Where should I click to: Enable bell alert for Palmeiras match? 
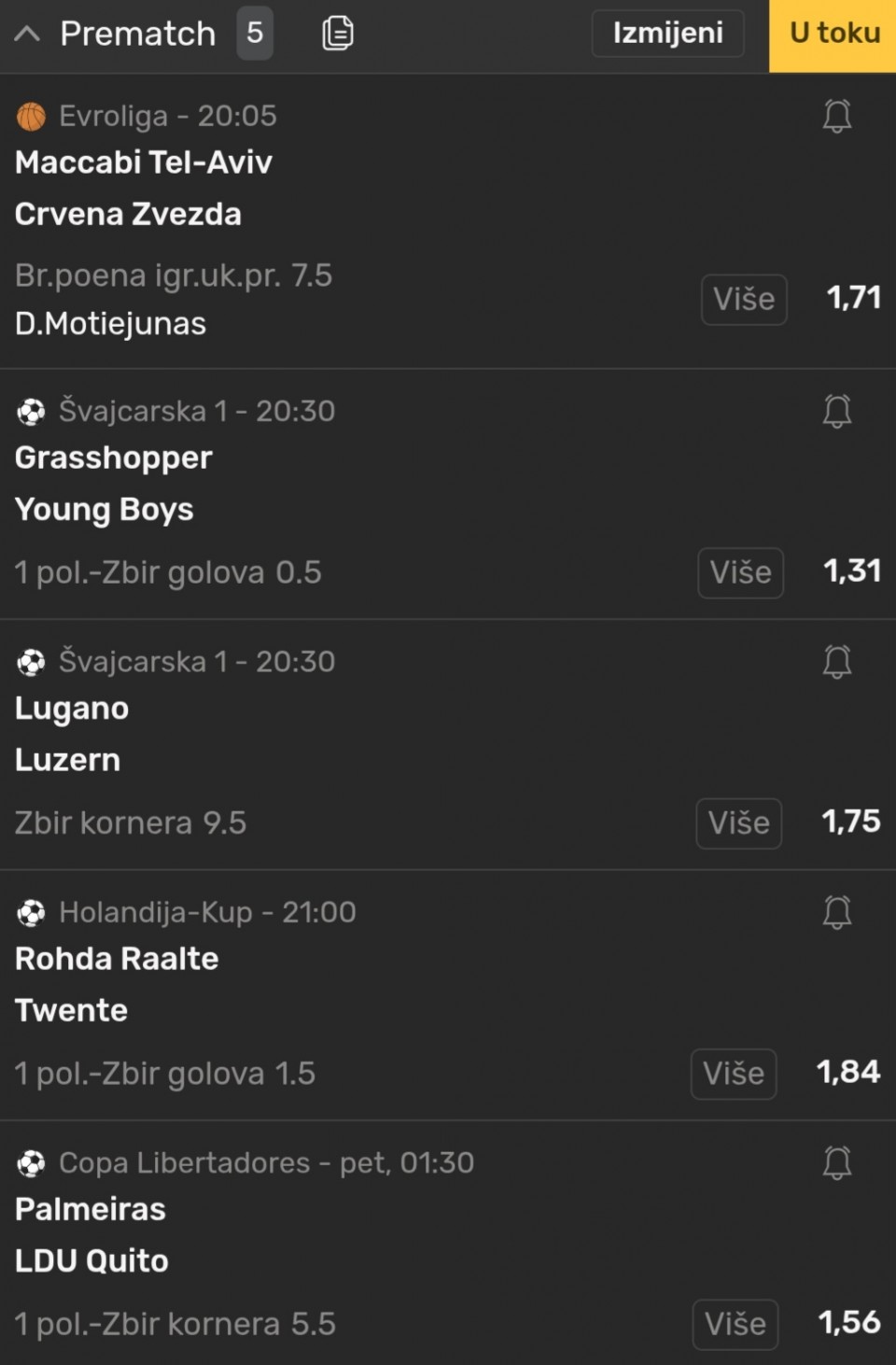(x=836, y=1162)
